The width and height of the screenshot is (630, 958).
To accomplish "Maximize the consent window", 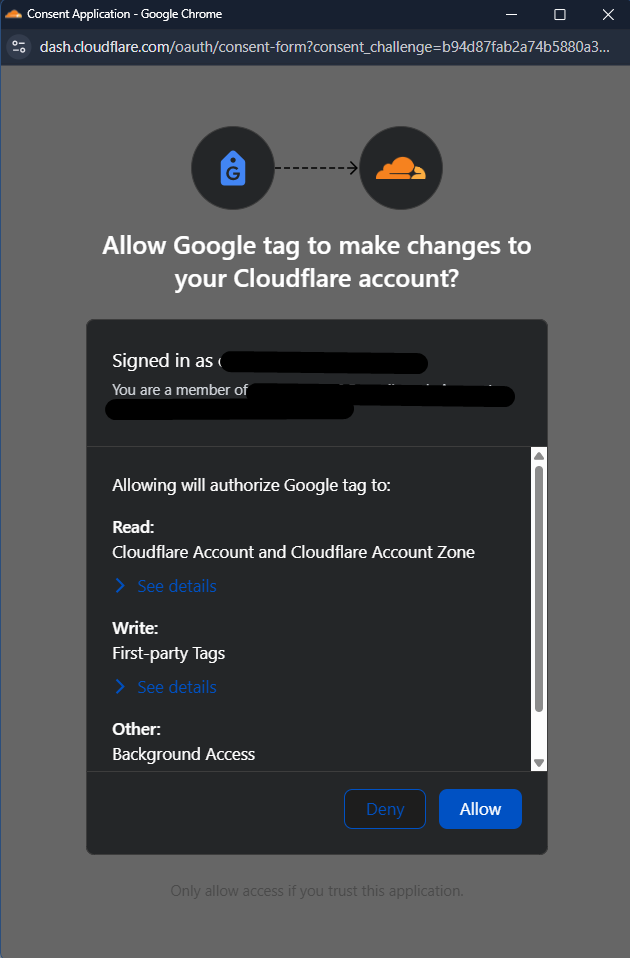I will point(560,14).
